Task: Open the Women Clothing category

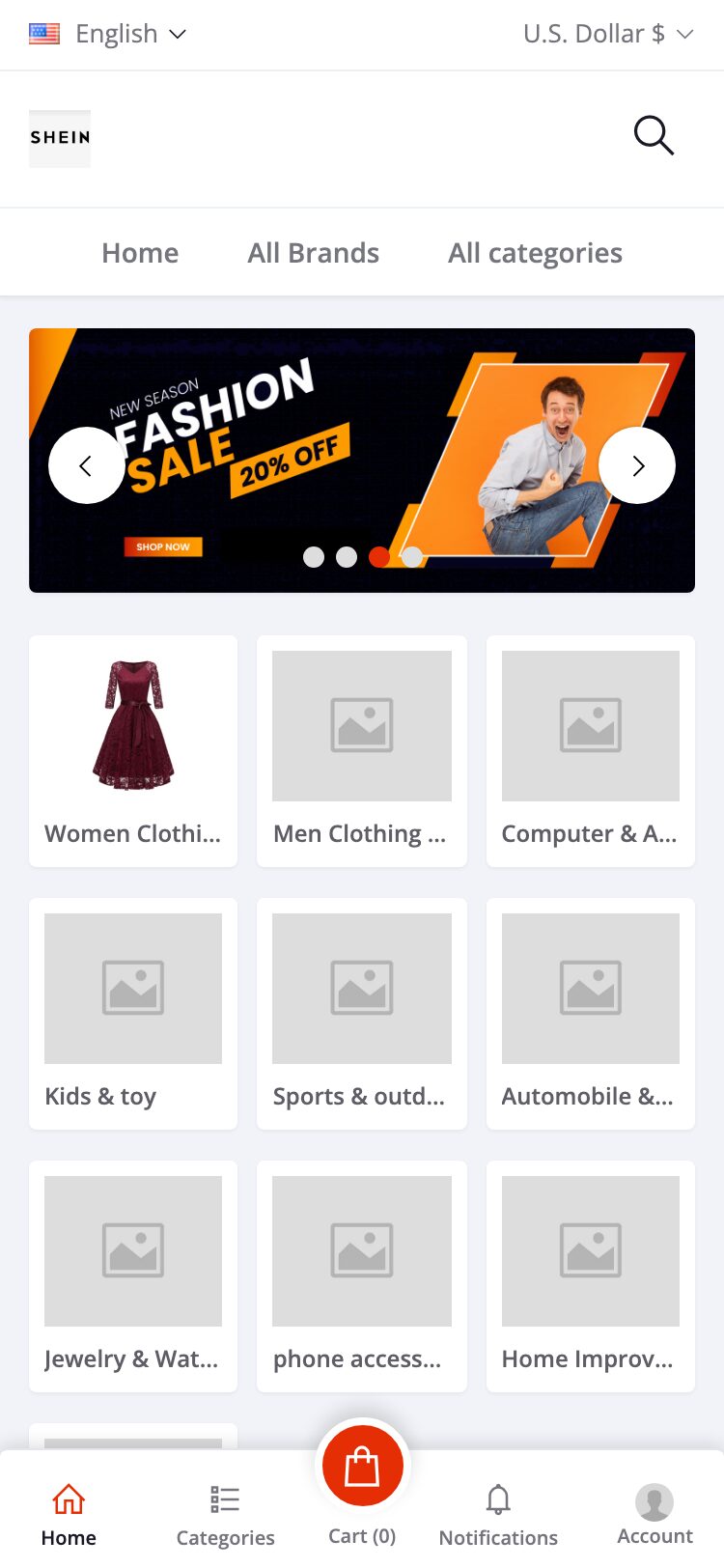Action: (x=132, y=751)
